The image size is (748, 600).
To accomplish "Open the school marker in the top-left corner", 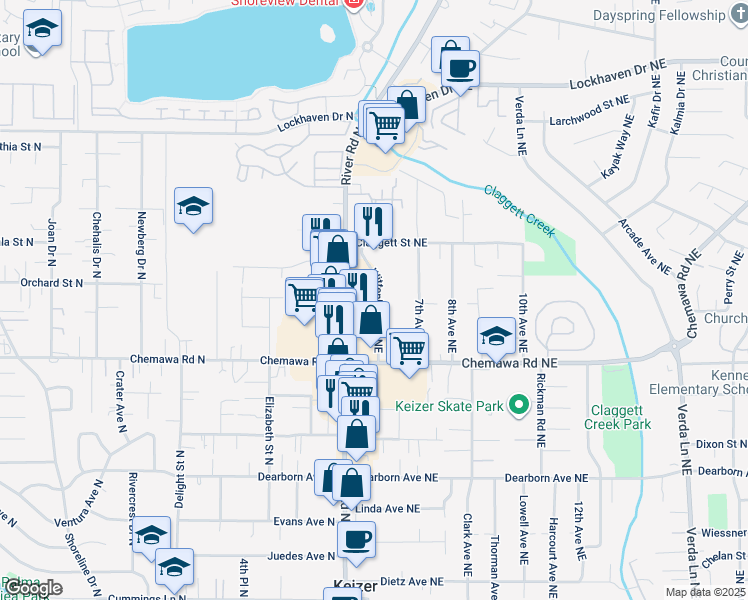I will [x=42, y=29].
